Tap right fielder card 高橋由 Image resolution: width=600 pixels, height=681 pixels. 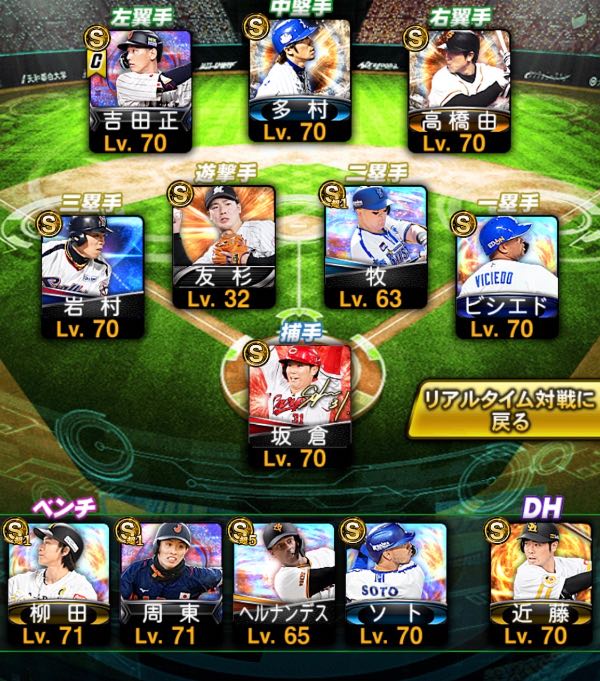(x=460, y=88)
